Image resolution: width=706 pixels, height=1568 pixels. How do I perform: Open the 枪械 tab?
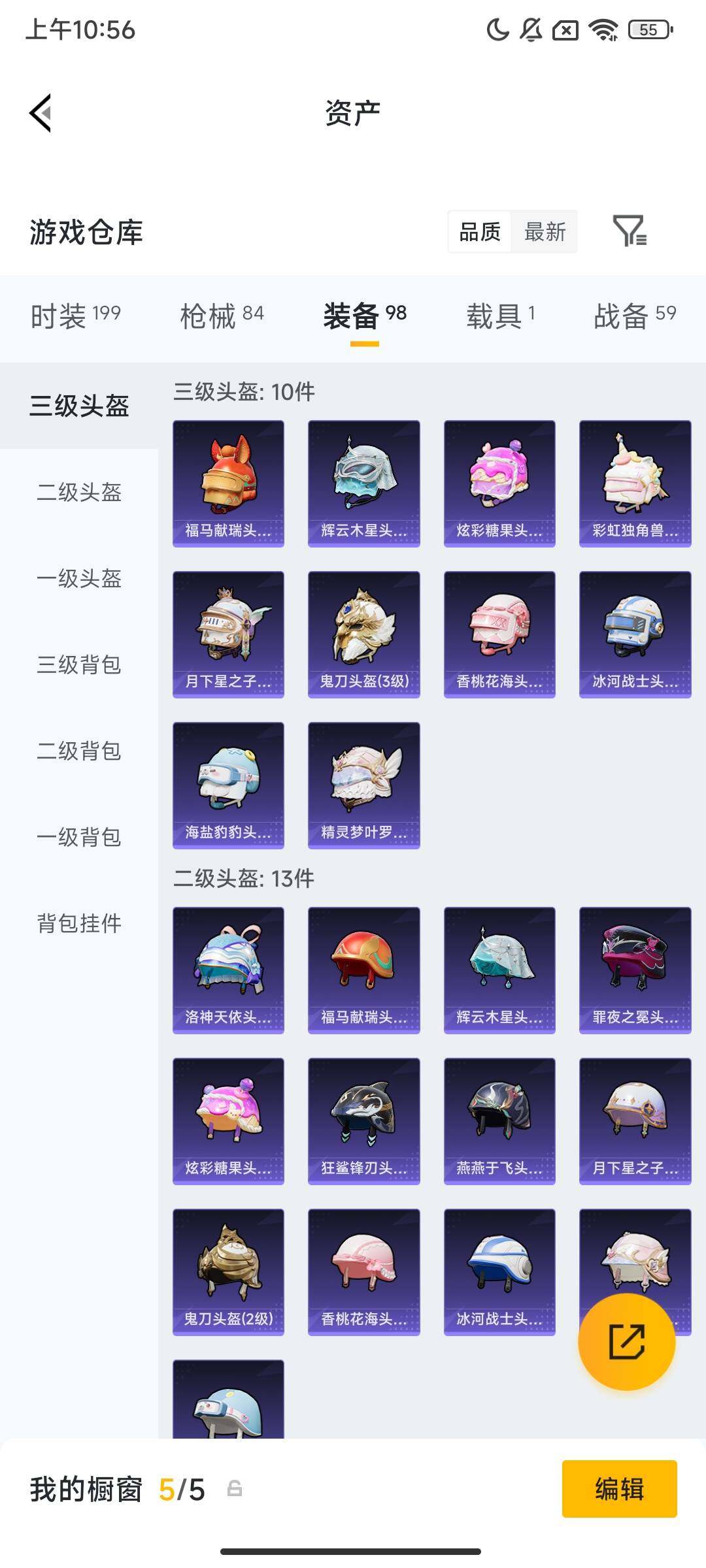[210, 315]
